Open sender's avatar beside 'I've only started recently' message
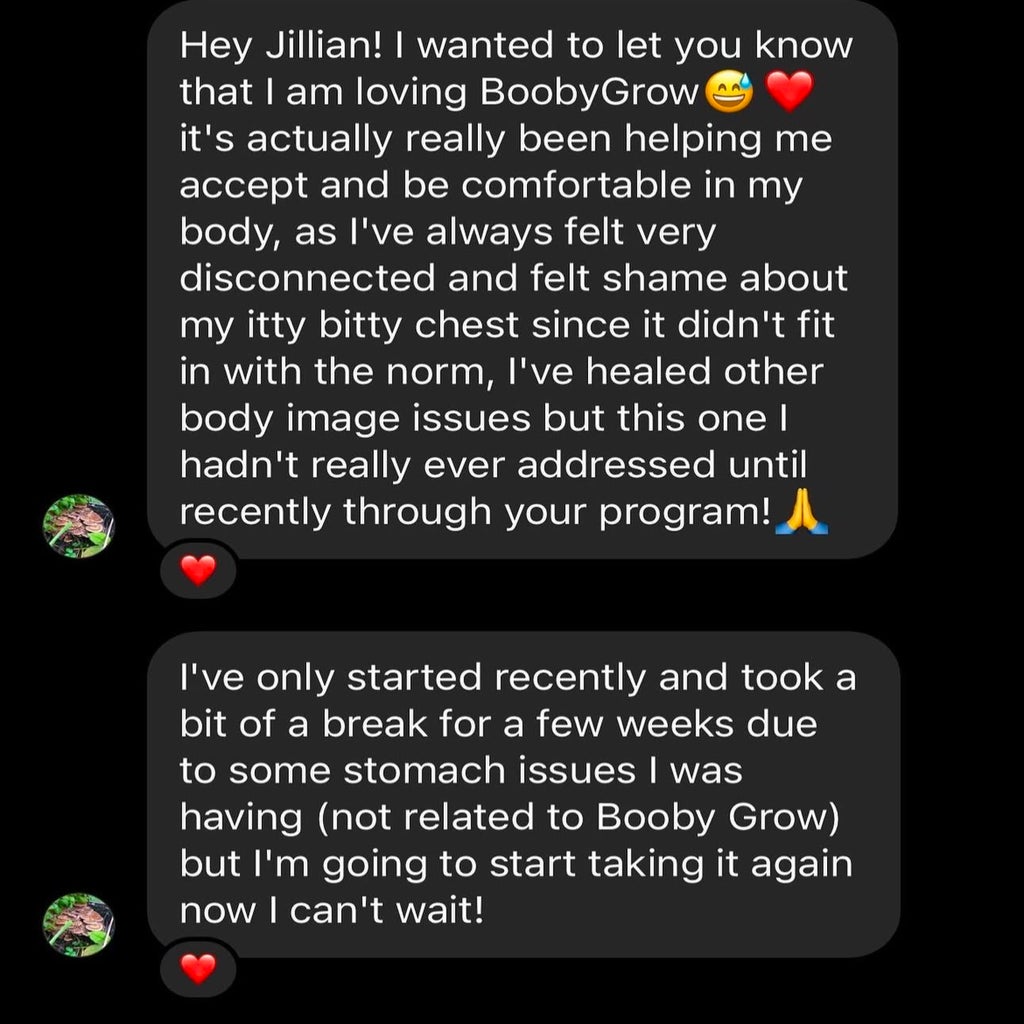 (x=79, y=925)
